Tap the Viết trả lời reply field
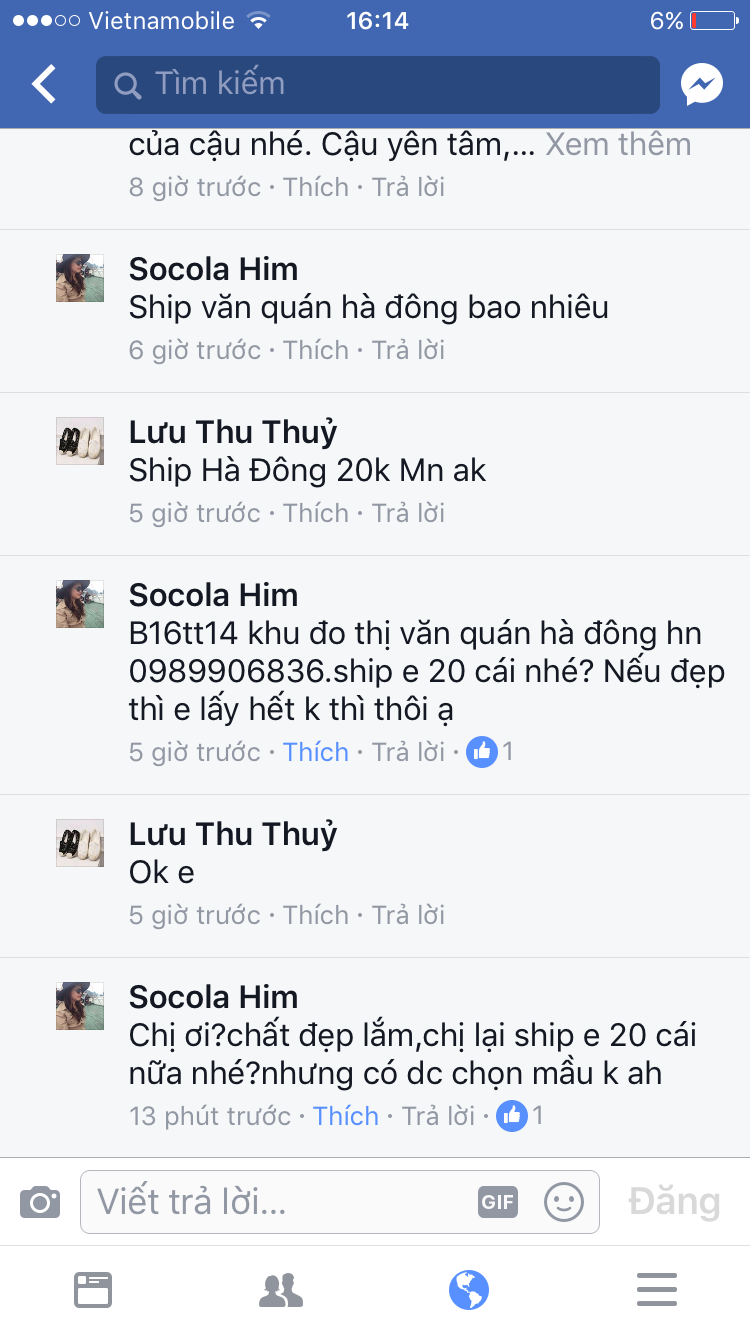The height and width of the screenshot is (1334, 750). coord(280,1201)
